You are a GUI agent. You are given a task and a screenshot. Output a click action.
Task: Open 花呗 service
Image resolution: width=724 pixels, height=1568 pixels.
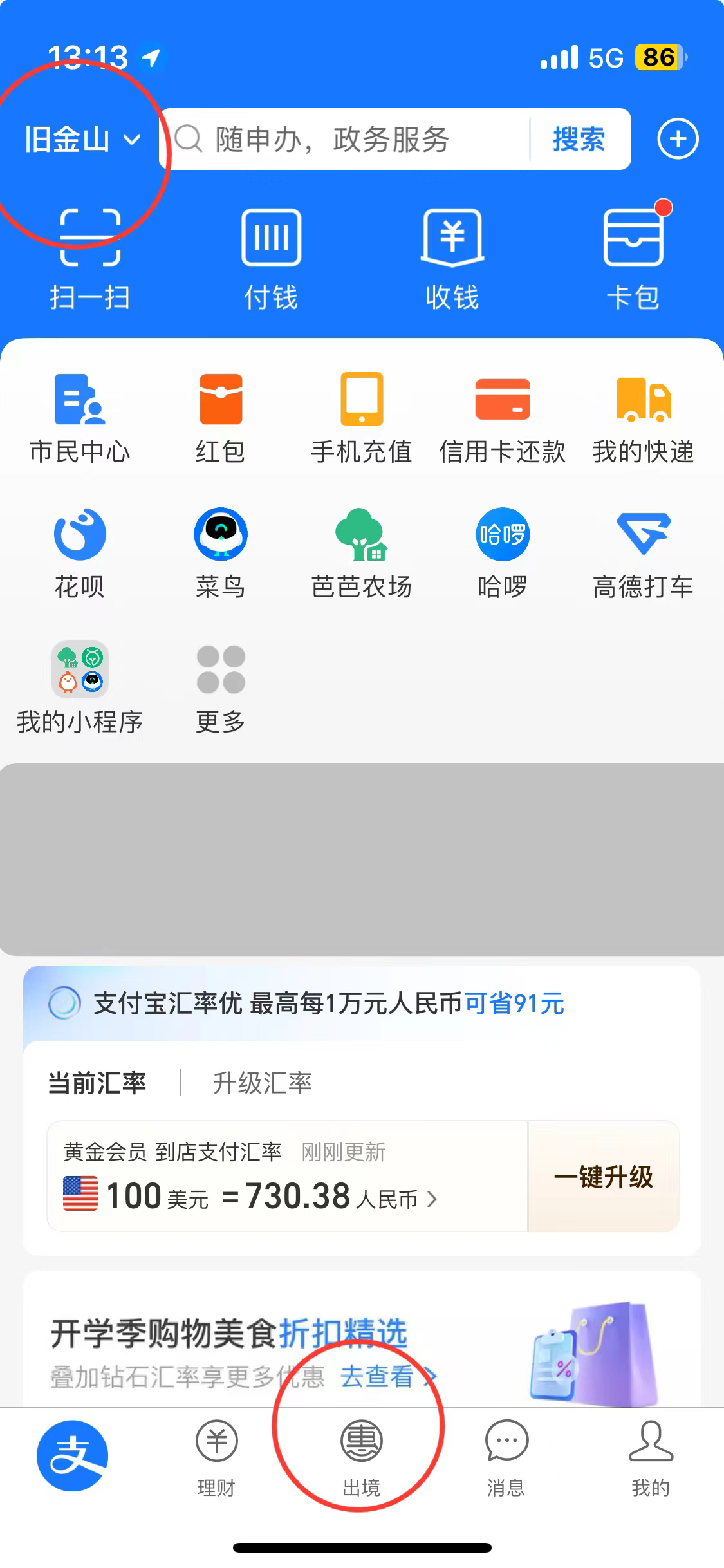click(80, 554)
